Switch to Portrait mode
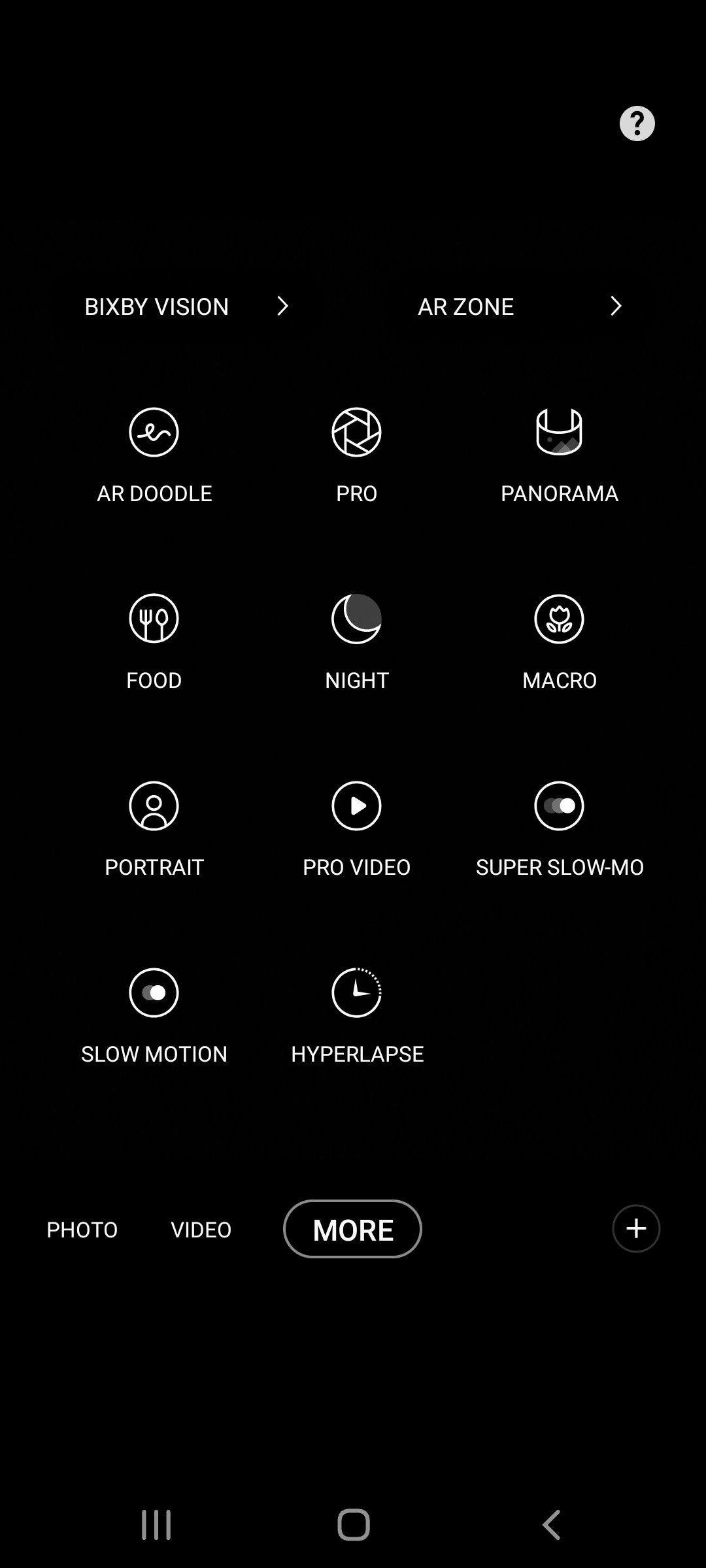Viewport: 706px width, 1568px height. (154, 830)
